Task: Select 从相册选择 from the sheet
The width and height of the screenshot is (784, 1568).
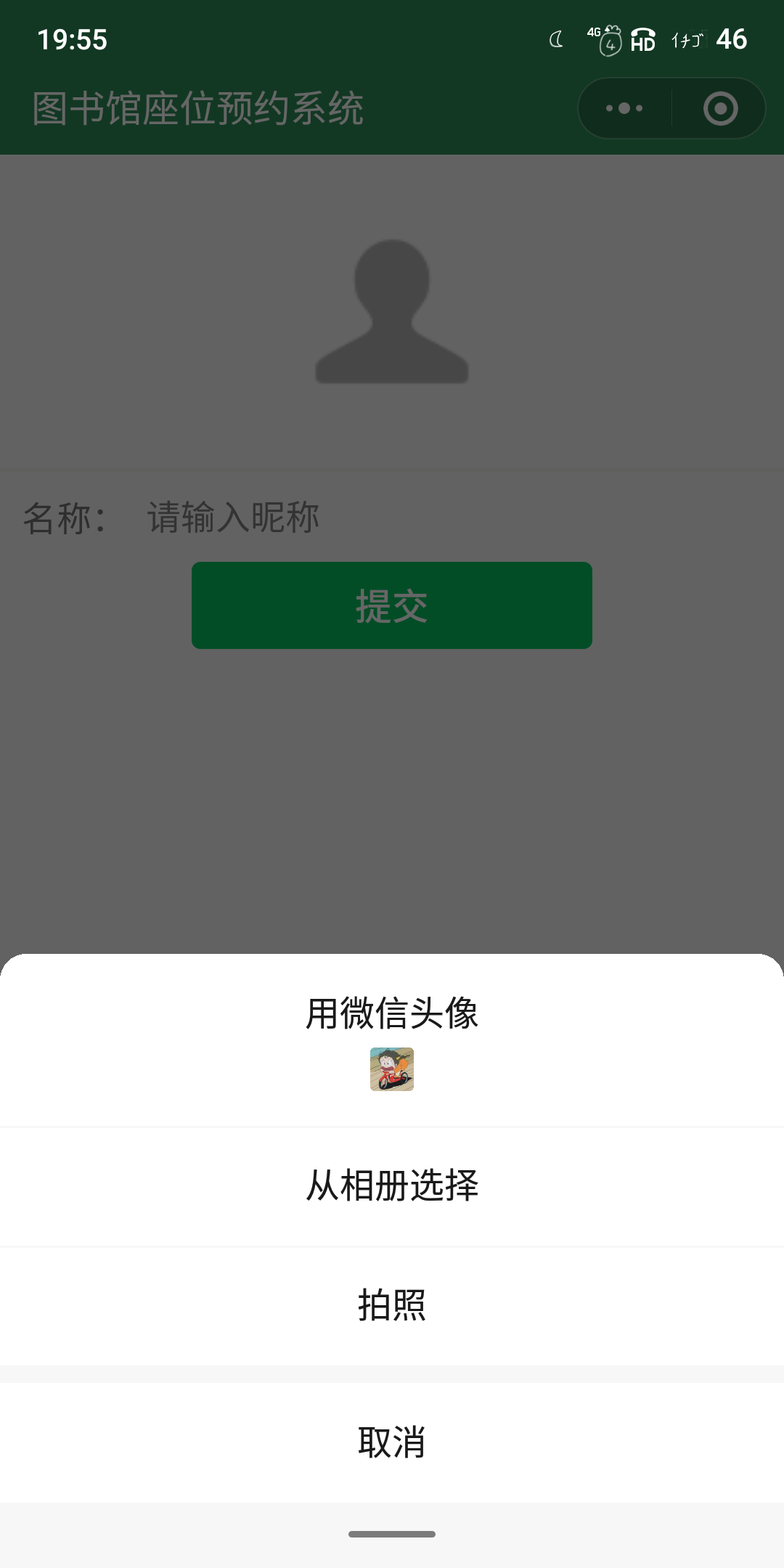Action: pyautogui.click(x=392, y=1186)
